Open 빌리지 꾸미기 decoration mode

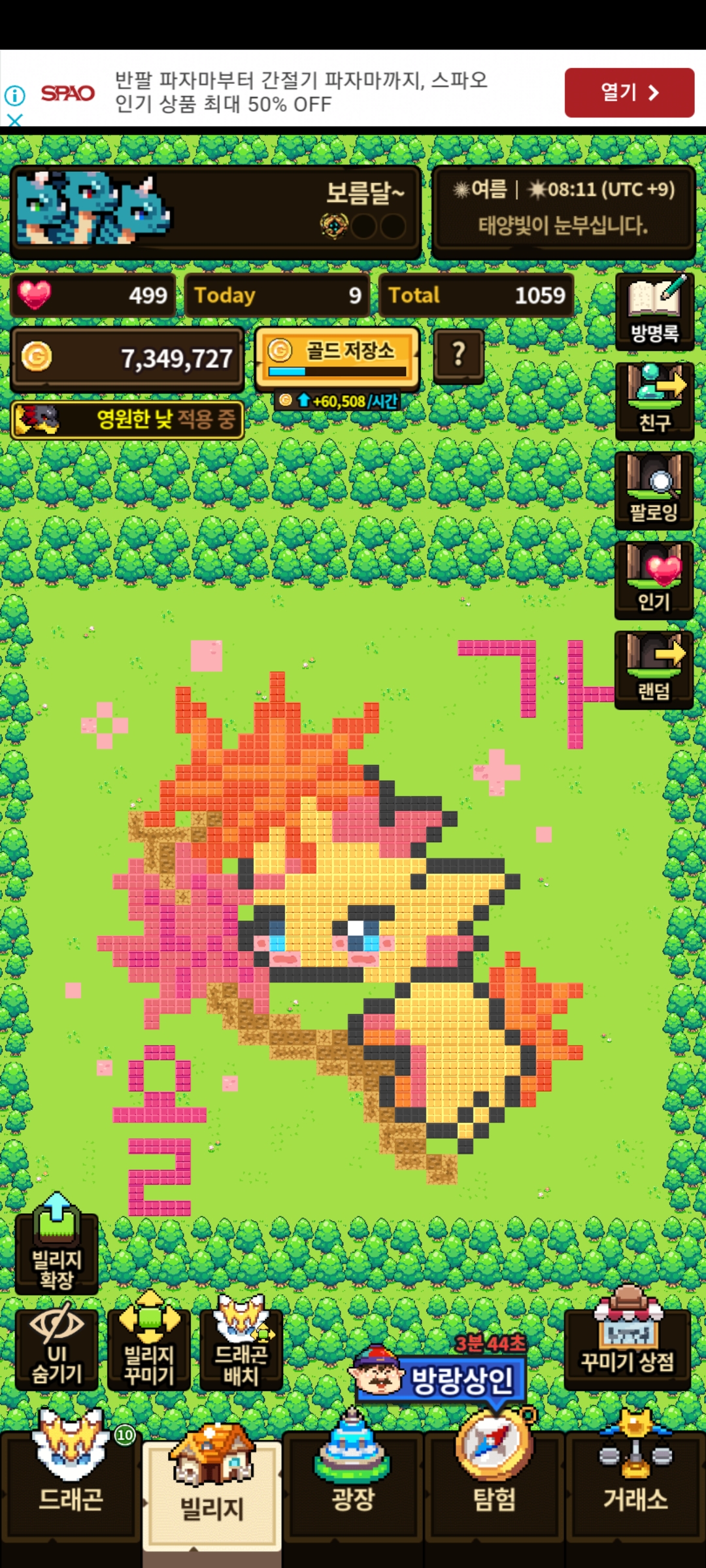point(149,1348)
